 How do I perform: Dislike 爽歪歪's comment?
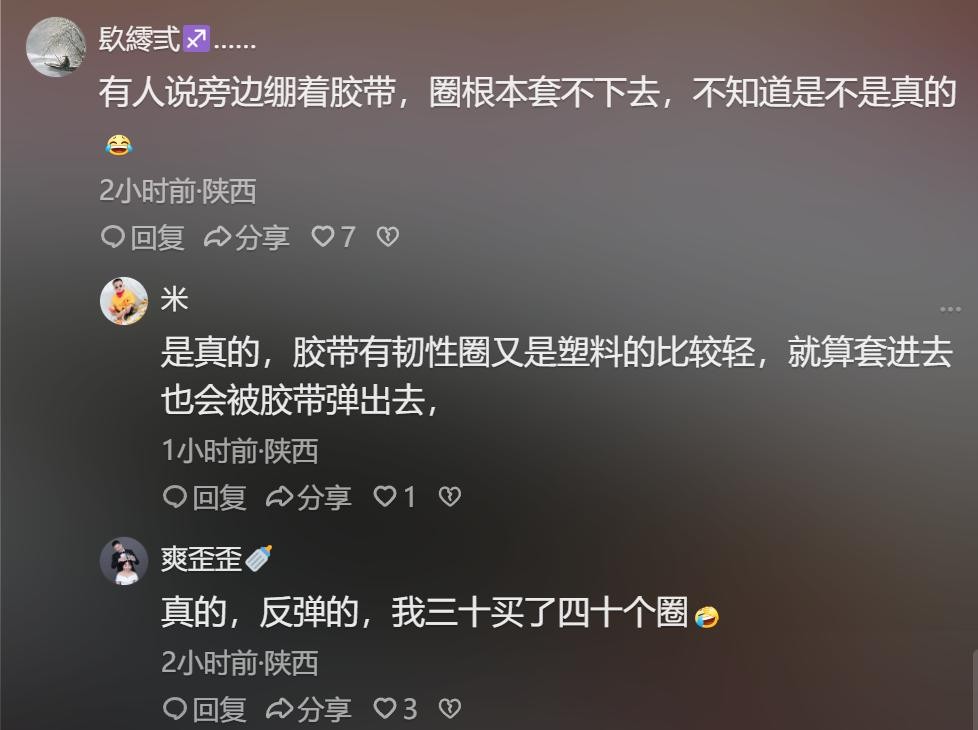click(449, 709)
